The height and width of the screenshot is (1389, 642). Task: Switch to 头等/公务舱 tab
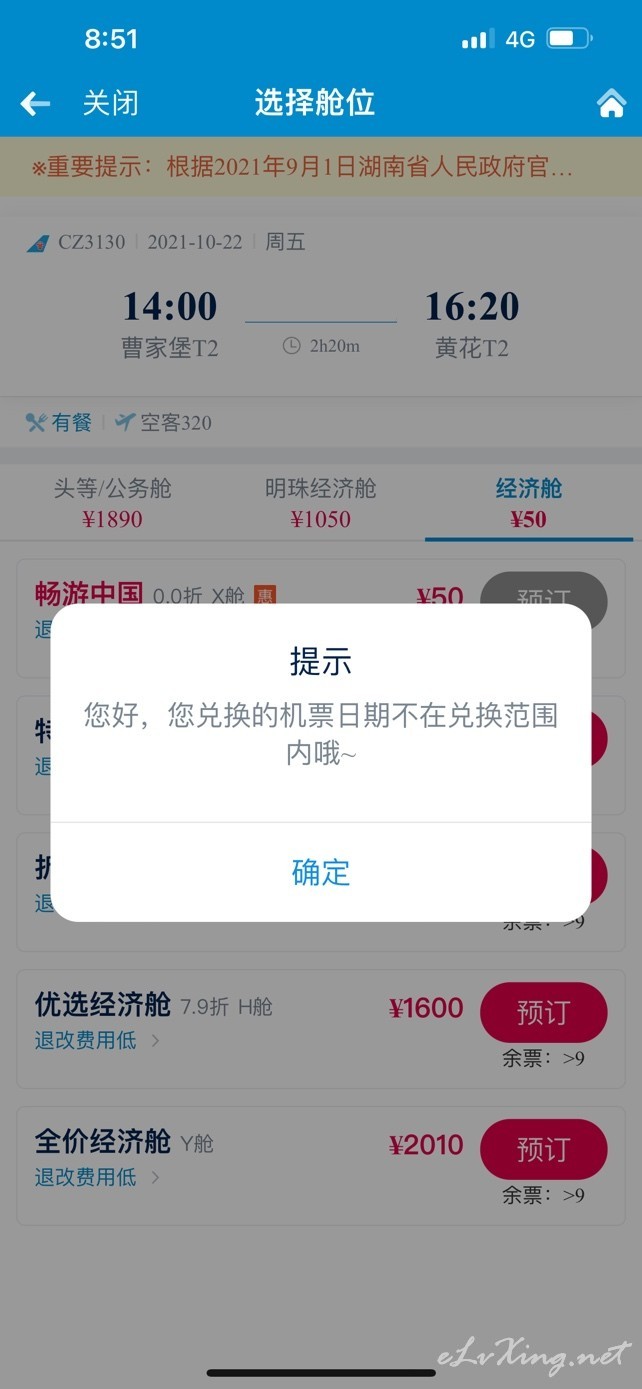112,503
